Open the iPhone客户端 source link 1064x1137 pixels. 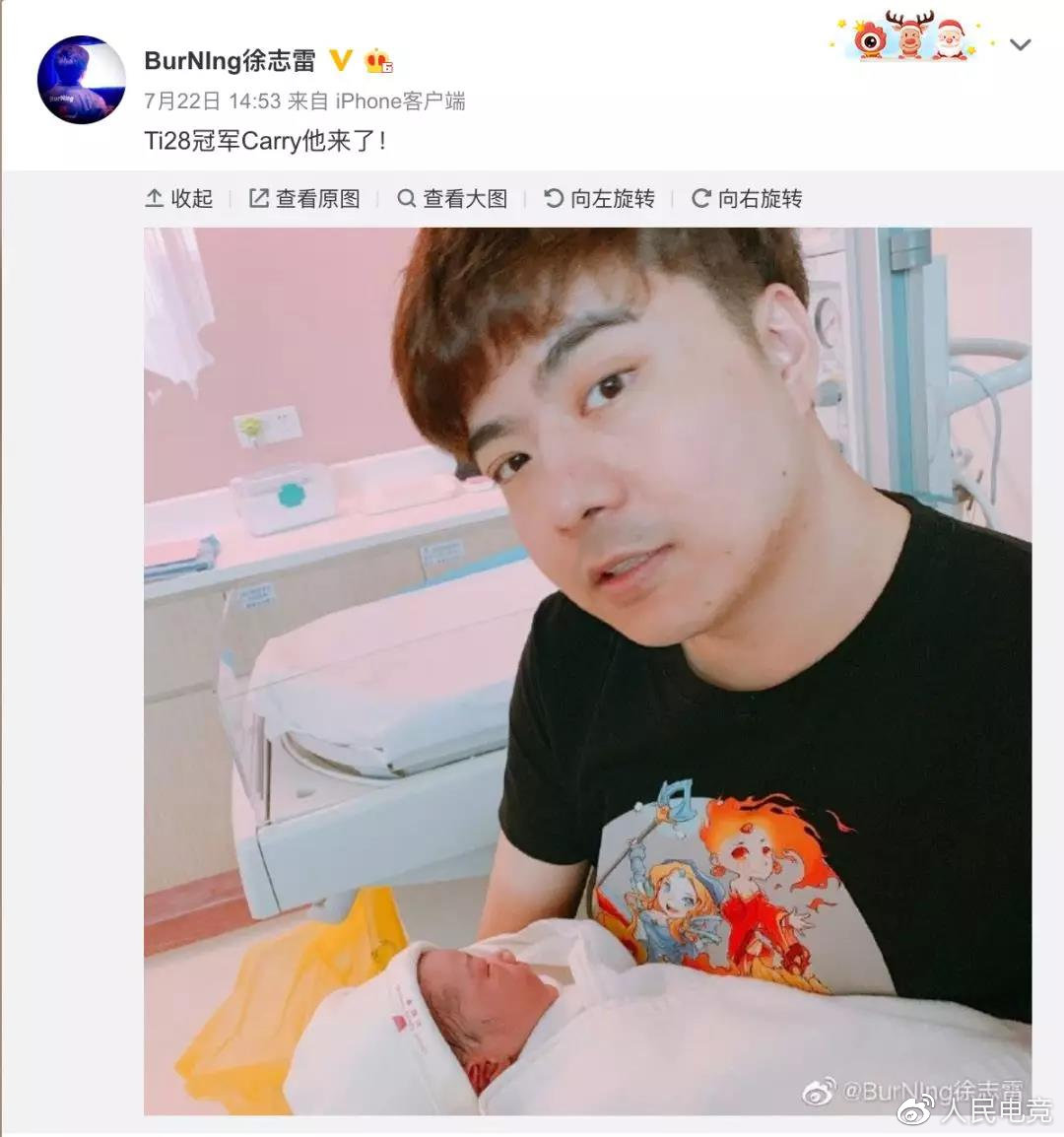(x=400, y=101)
